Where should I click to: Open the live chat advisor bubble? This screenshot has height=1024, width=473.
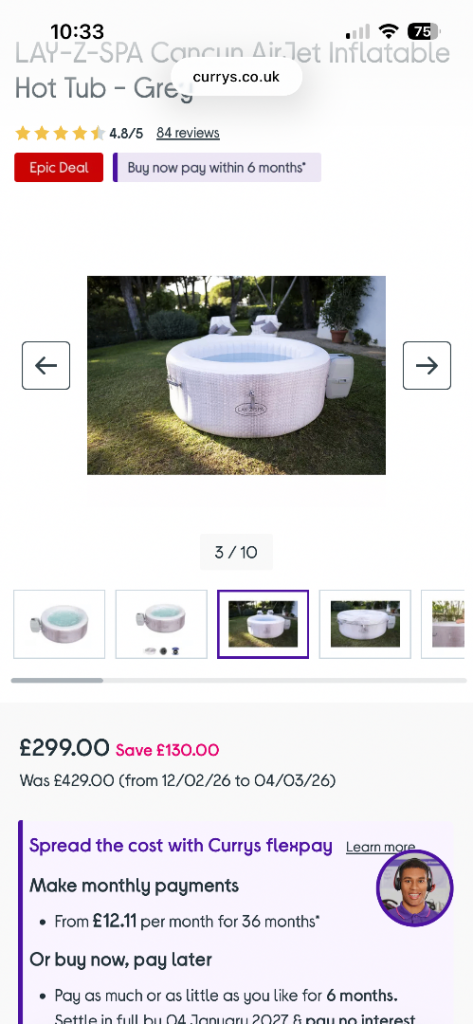click(415, 888)
